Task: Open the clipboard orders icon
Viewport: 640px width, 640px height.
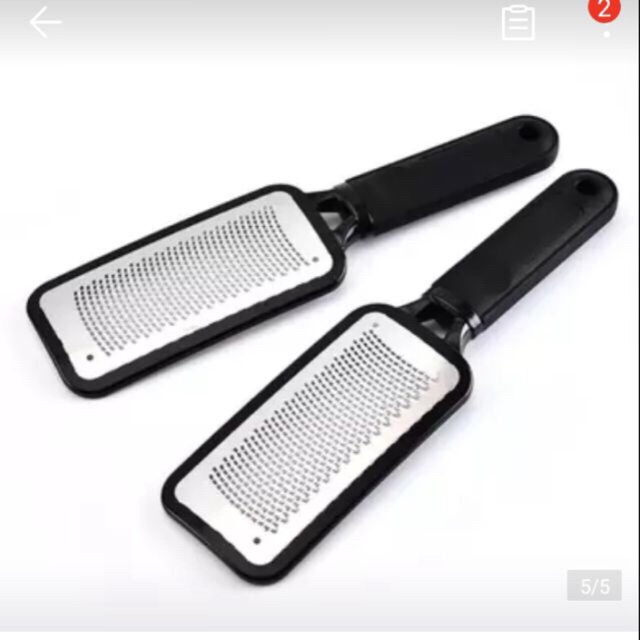Action: (518, 23)
